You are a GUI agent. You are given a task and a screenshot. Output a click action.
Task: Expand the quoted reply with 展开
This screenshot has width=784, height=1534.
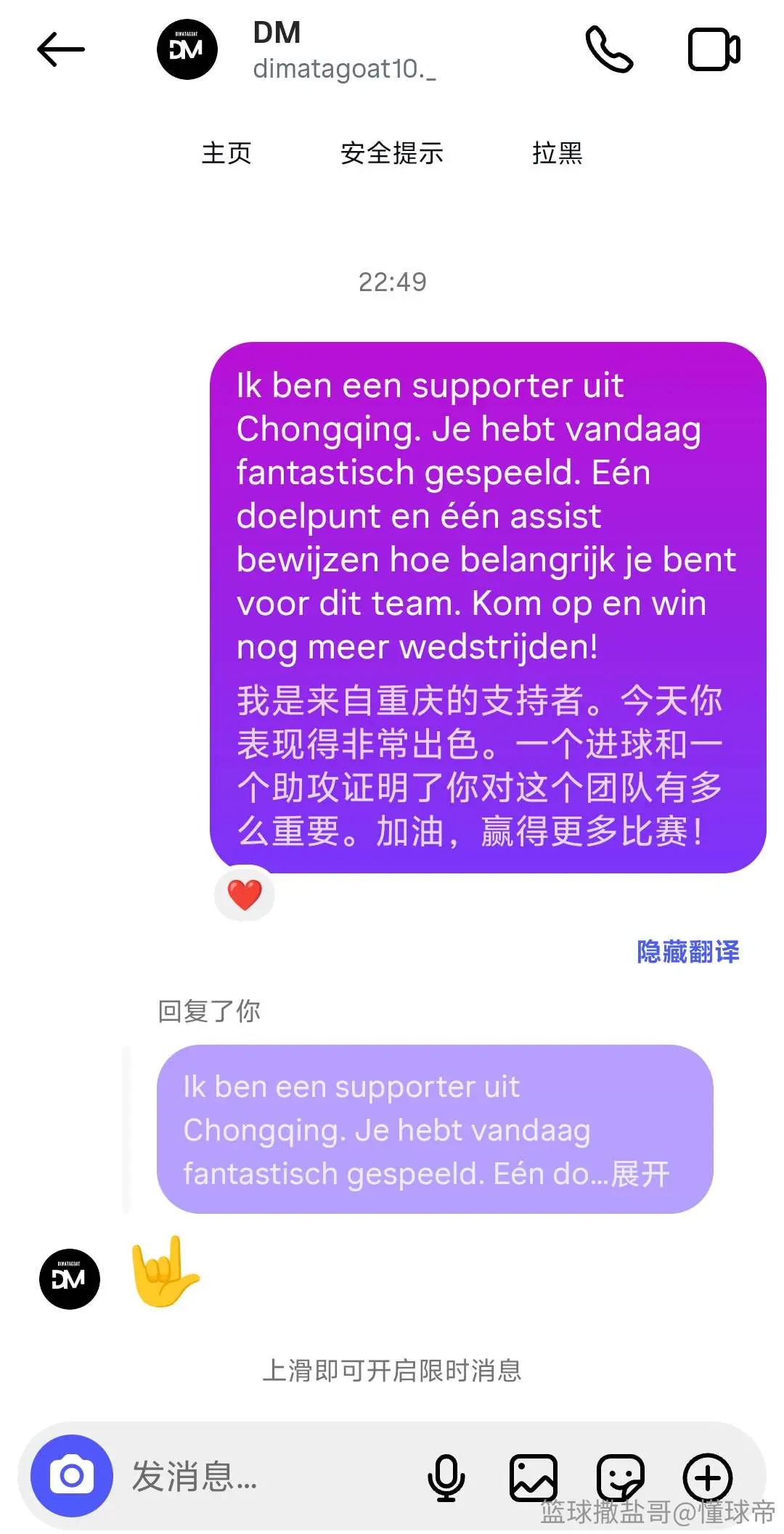(640, 1174)
